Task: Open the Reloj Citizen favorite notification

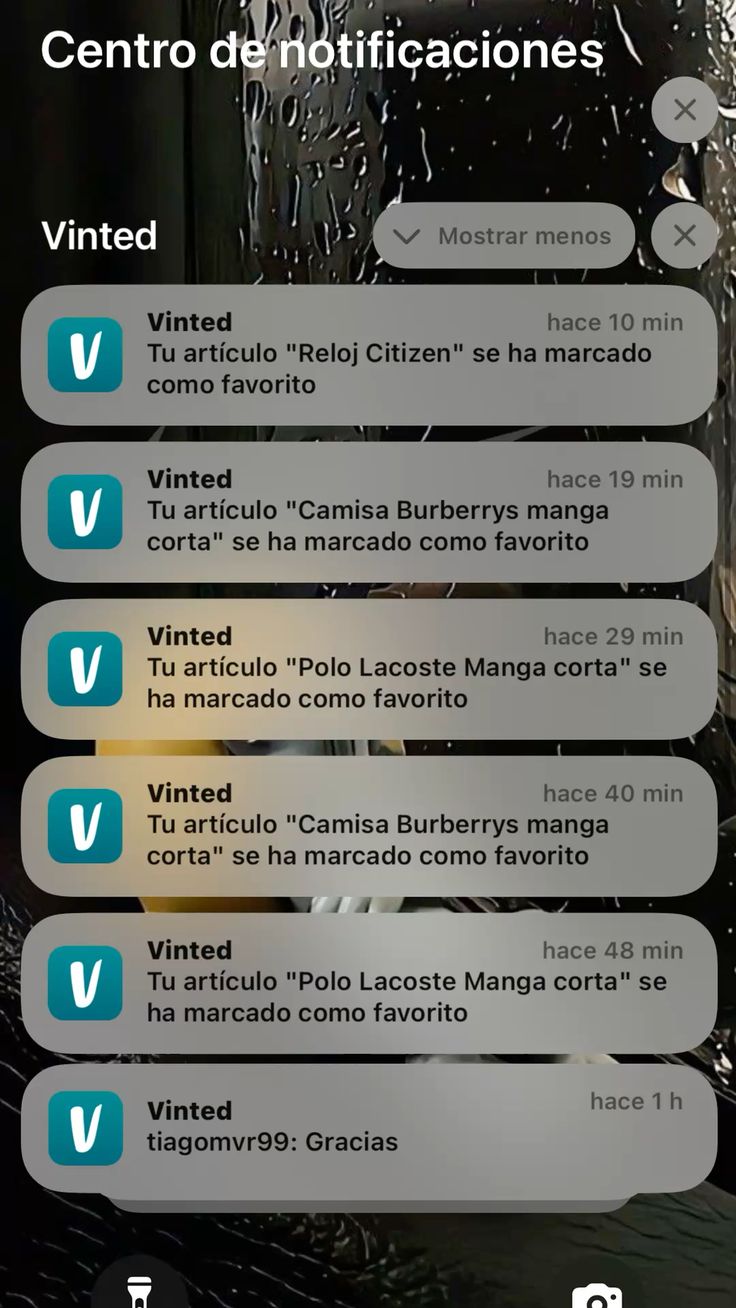Action: pyautogui.click(x=368, y=355)
